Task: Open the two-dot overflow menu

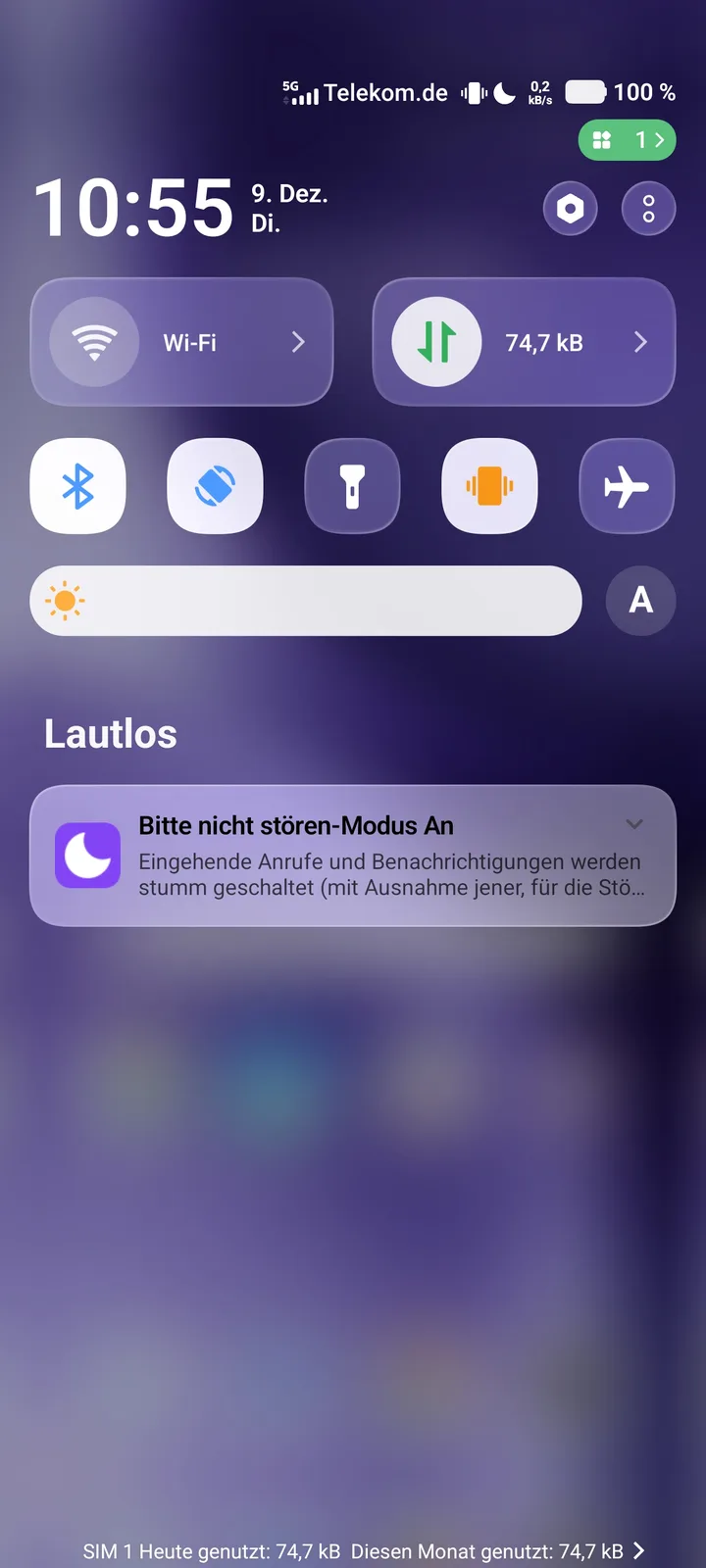Action: coord(648,209)
